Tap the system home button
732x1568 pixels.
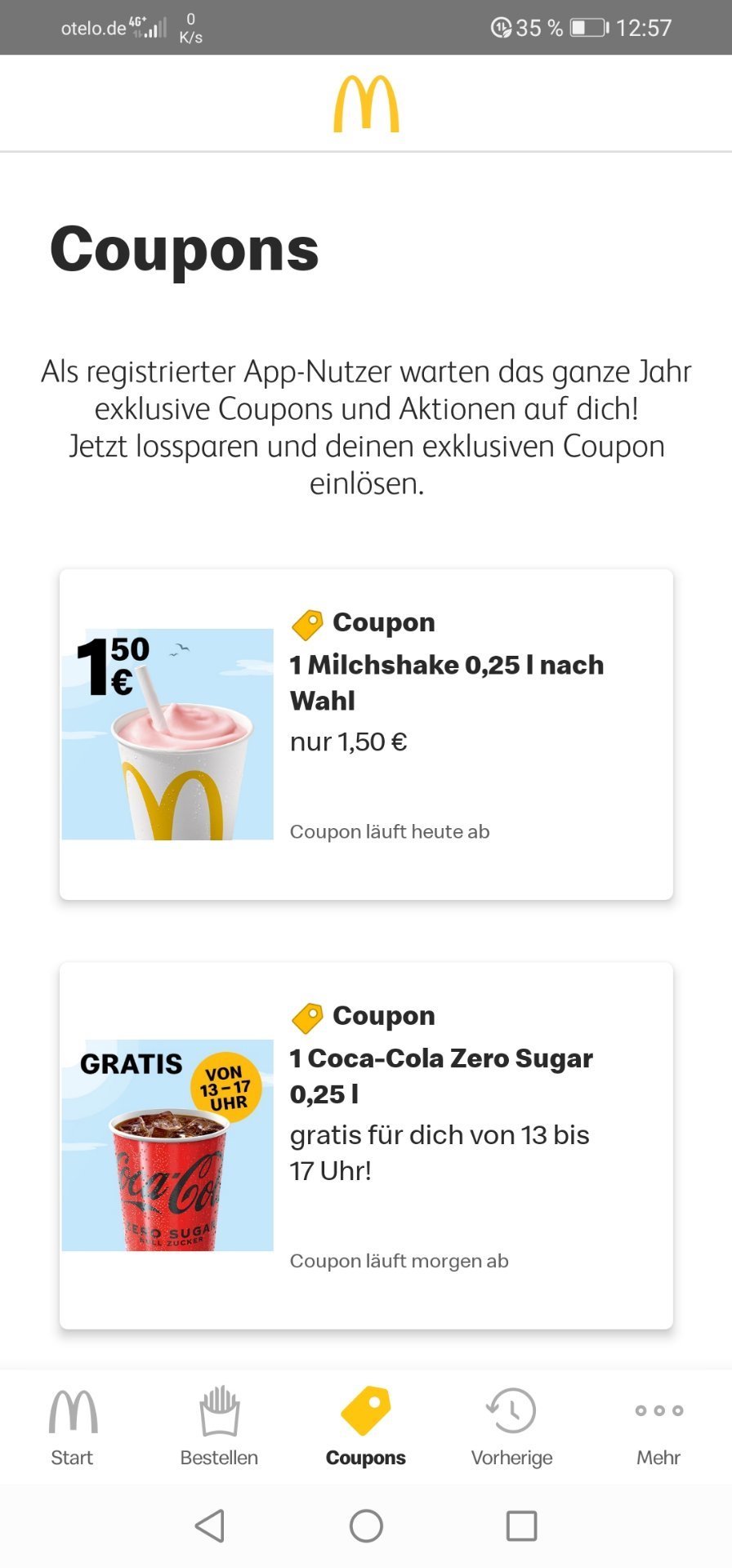tap(366, 1526)
